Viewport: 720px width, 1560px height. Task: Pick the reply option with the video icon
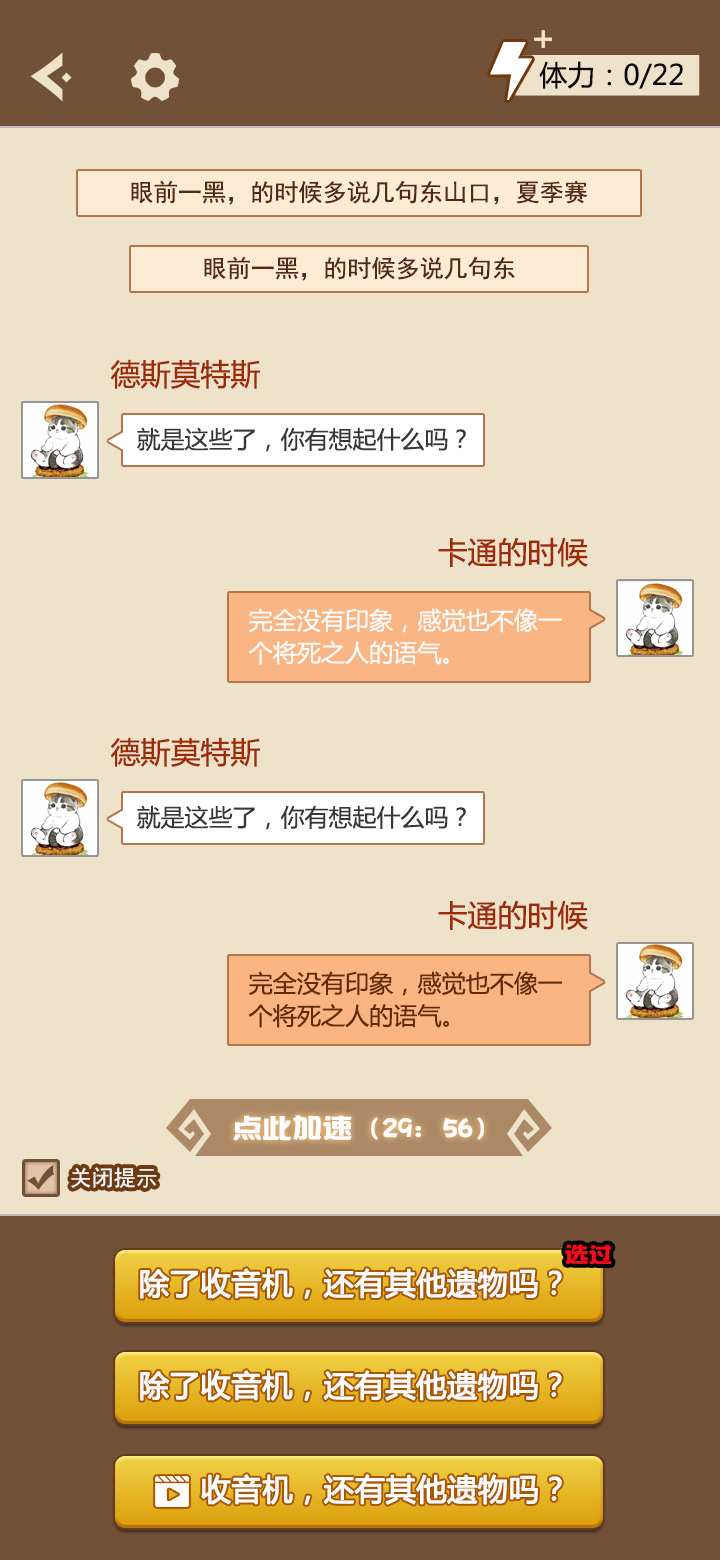[358, 1491]
